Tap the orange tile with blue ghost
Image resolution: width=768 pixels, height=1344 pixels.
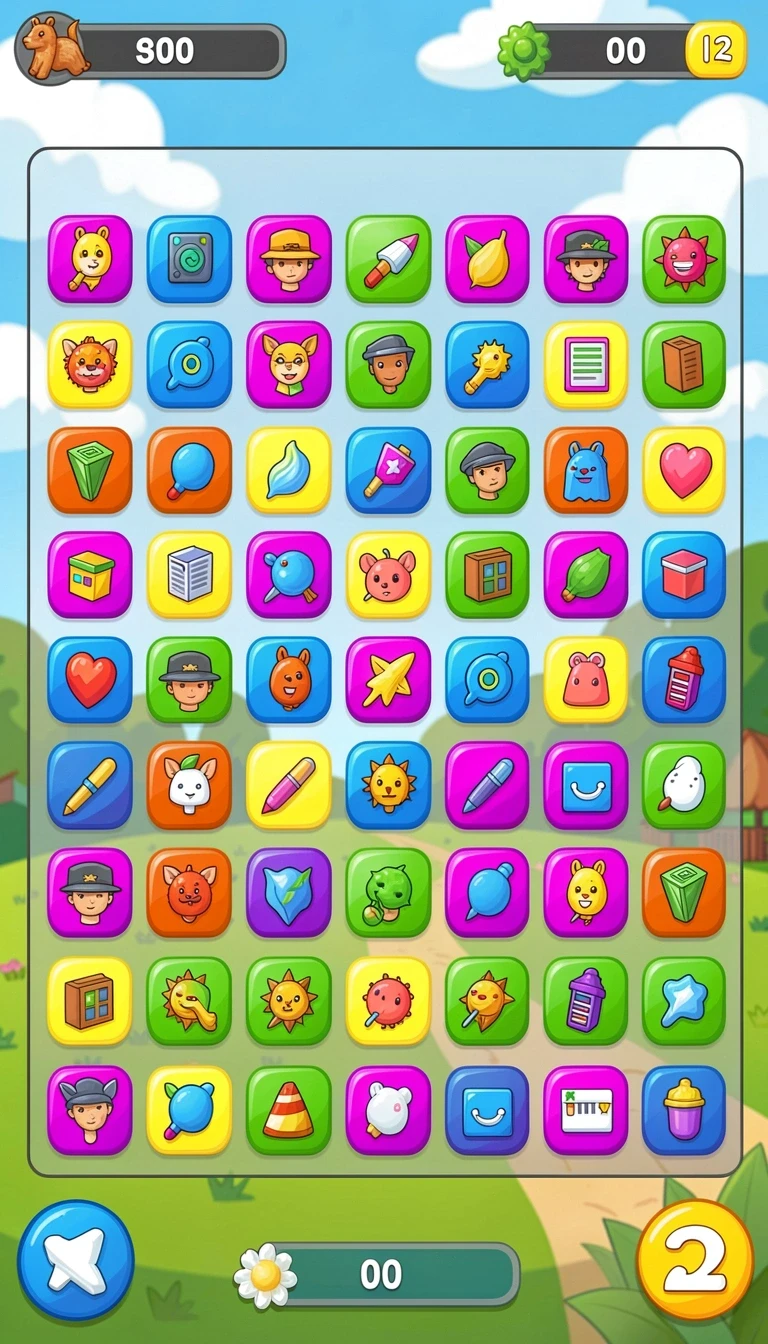586,470
